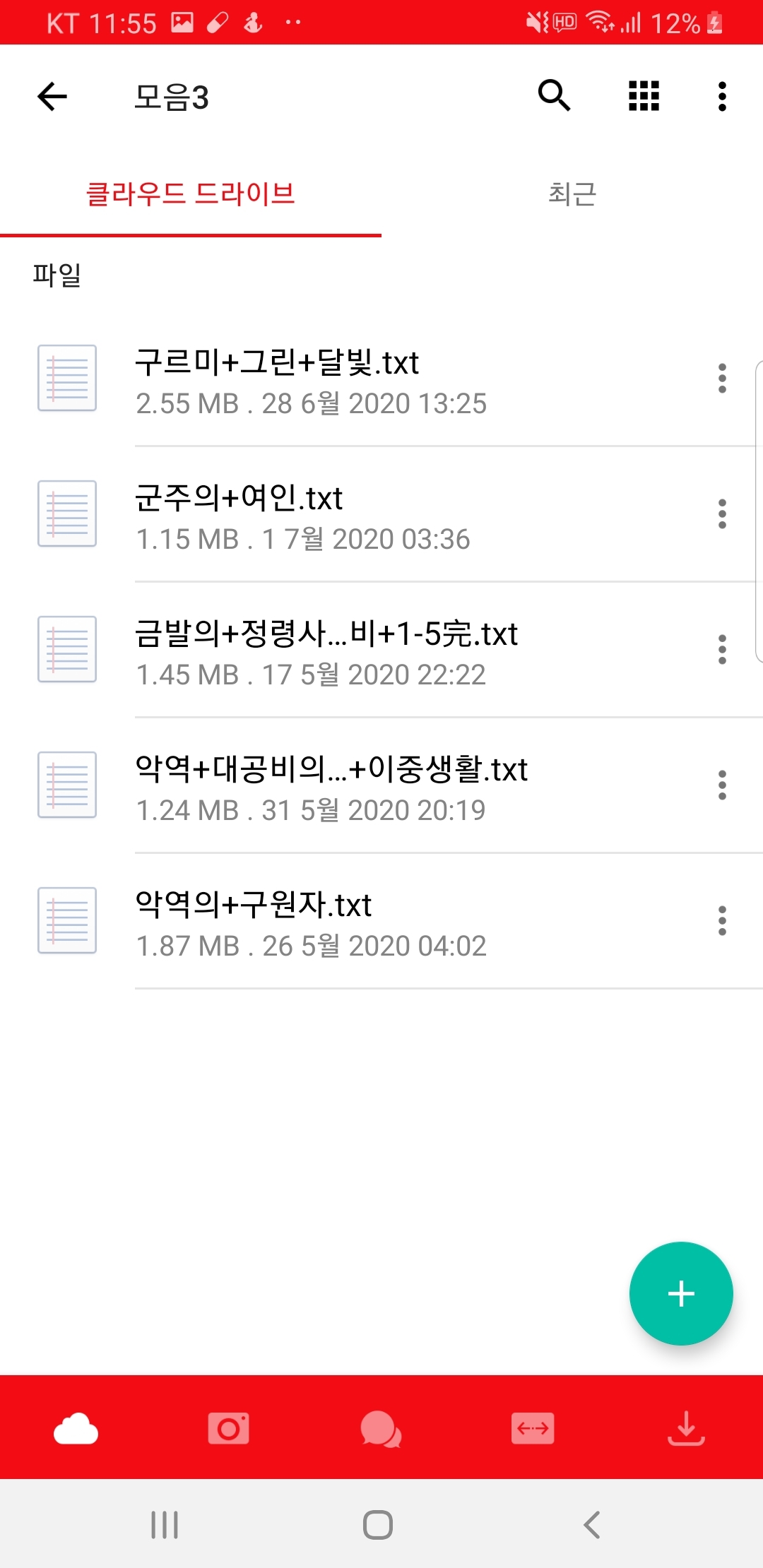The width and height of the screenshot is (763, 1568).
Task: Tap the green plus button to add
Action: (680, 1293)
